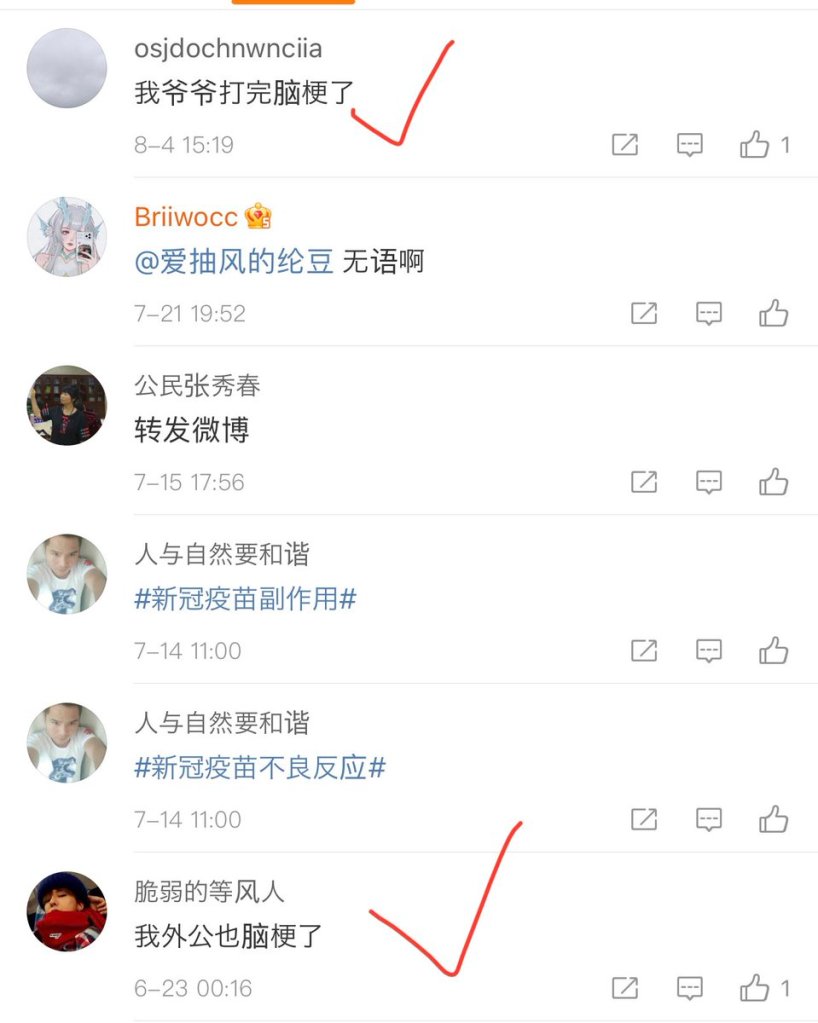Open hashtag #新冠疫苗不良反应#
This screenshot has width=818, height=1023.
[260, 768]
